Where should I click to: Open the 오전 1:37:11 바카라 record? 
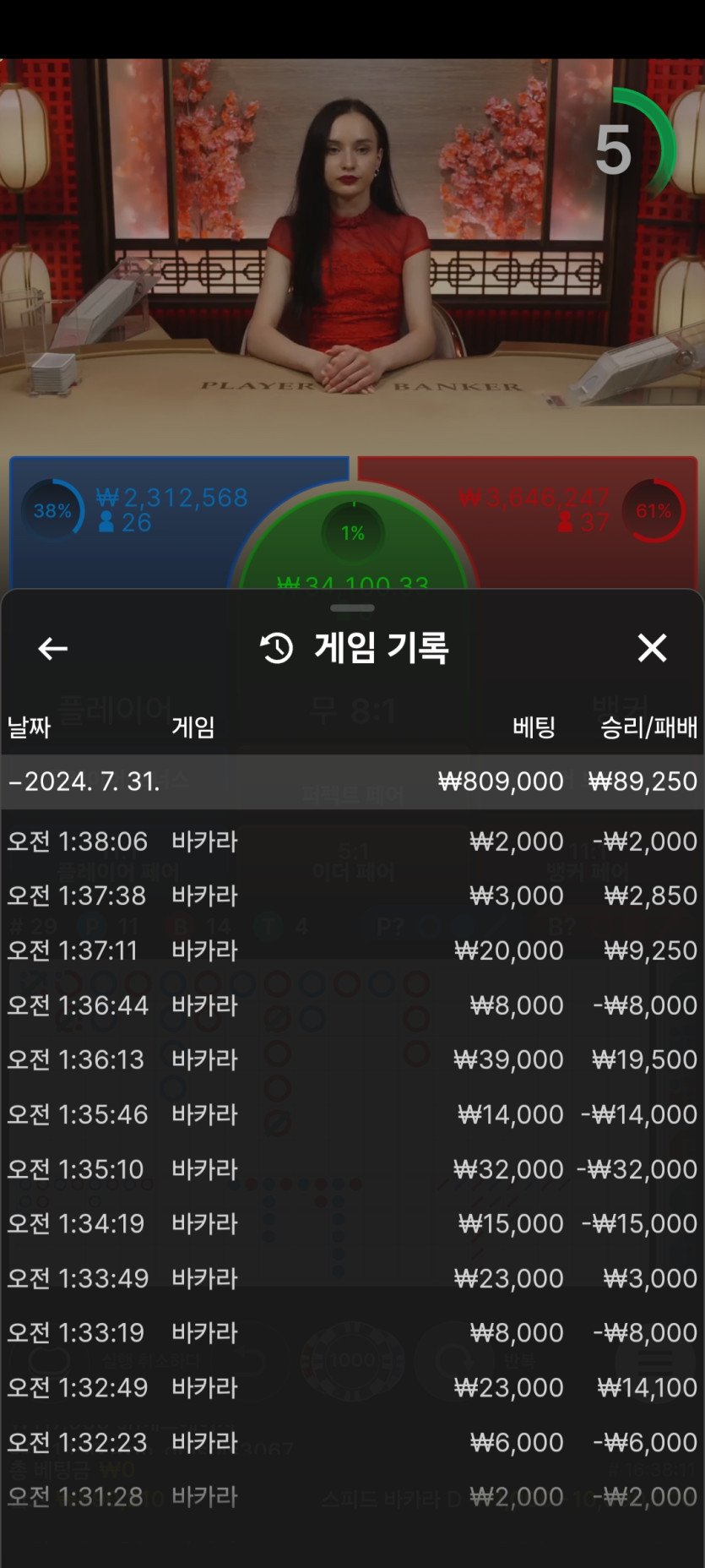[x=352, y=950]
